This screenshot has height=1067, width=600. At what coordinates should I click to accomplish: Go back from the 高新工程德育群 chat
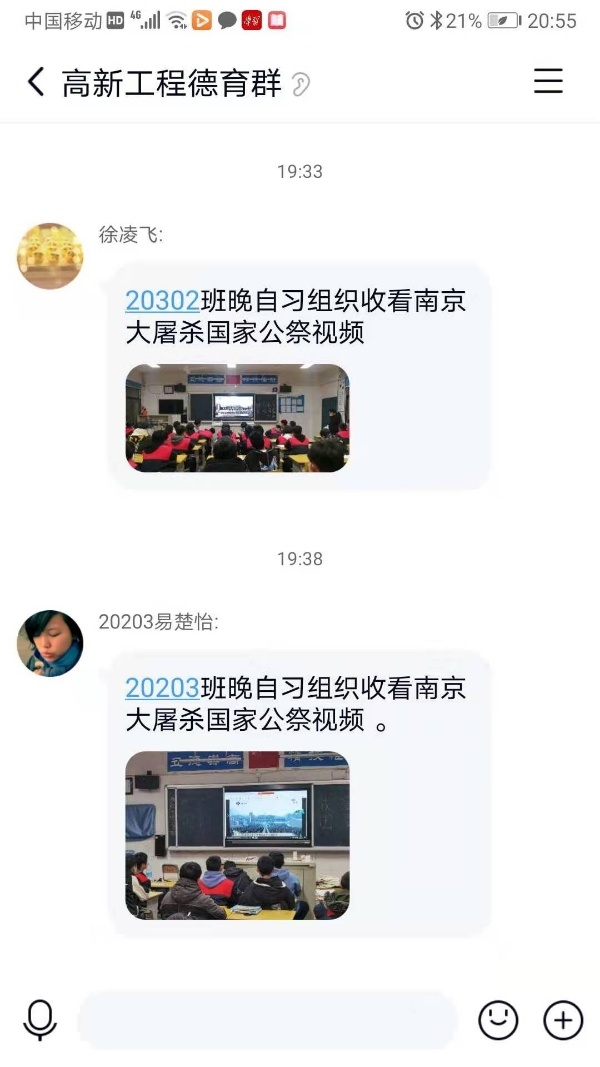36,82
